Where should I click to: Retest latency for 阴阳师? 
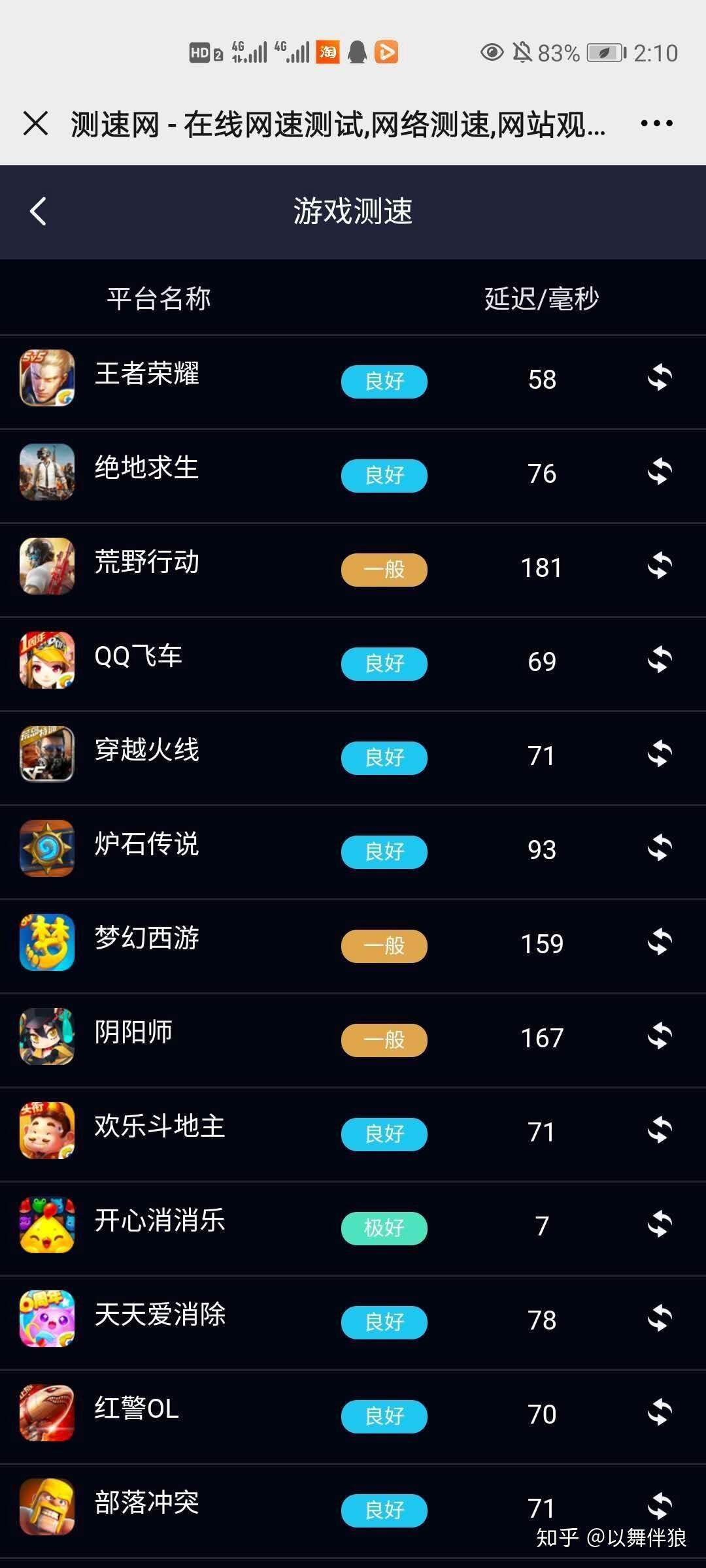(x=659, y=1036)
